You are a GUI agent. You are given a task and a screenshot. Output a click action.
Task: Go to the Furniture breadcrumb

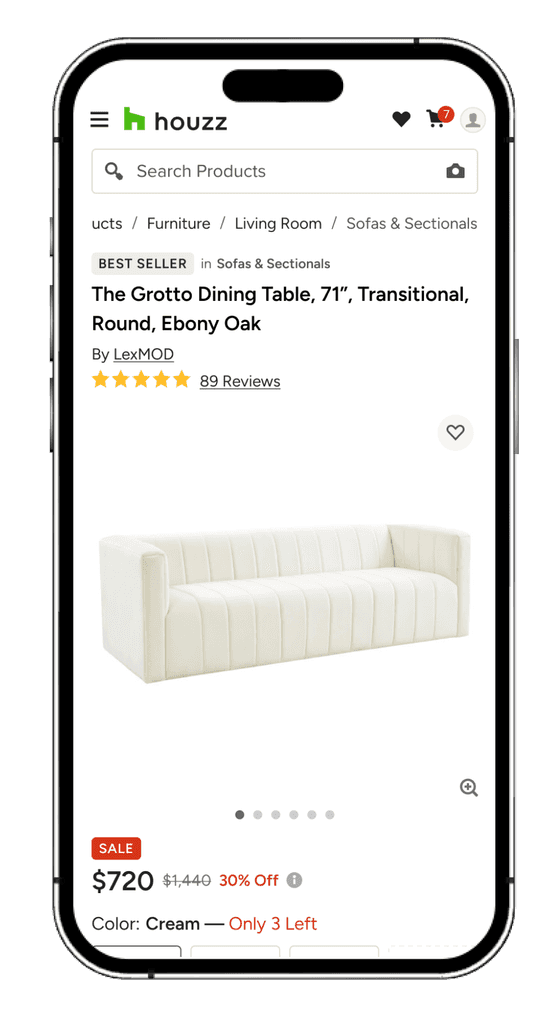[x=178, y=223]
